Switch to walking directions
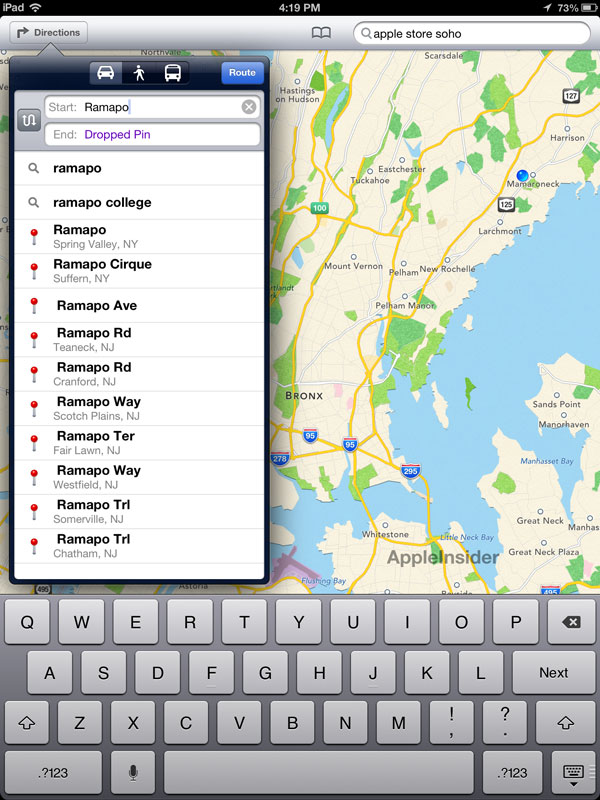This screenshot has height=800, width=600. click(139, 73)
